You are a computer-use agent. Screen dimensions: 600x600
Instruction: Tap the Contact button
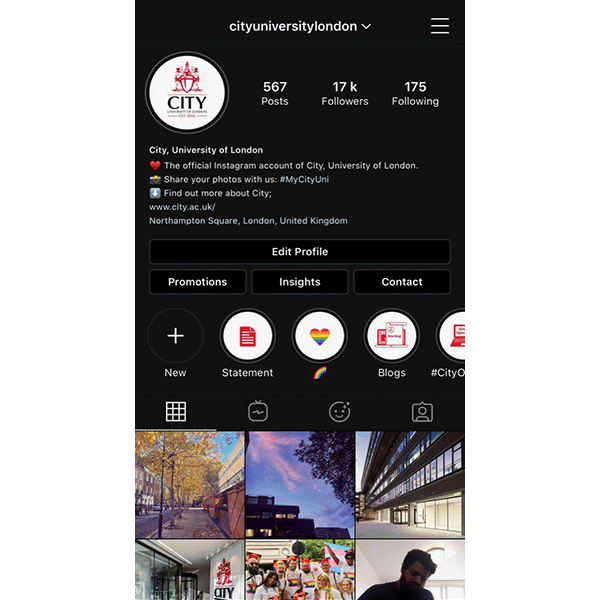click(402, 282)
